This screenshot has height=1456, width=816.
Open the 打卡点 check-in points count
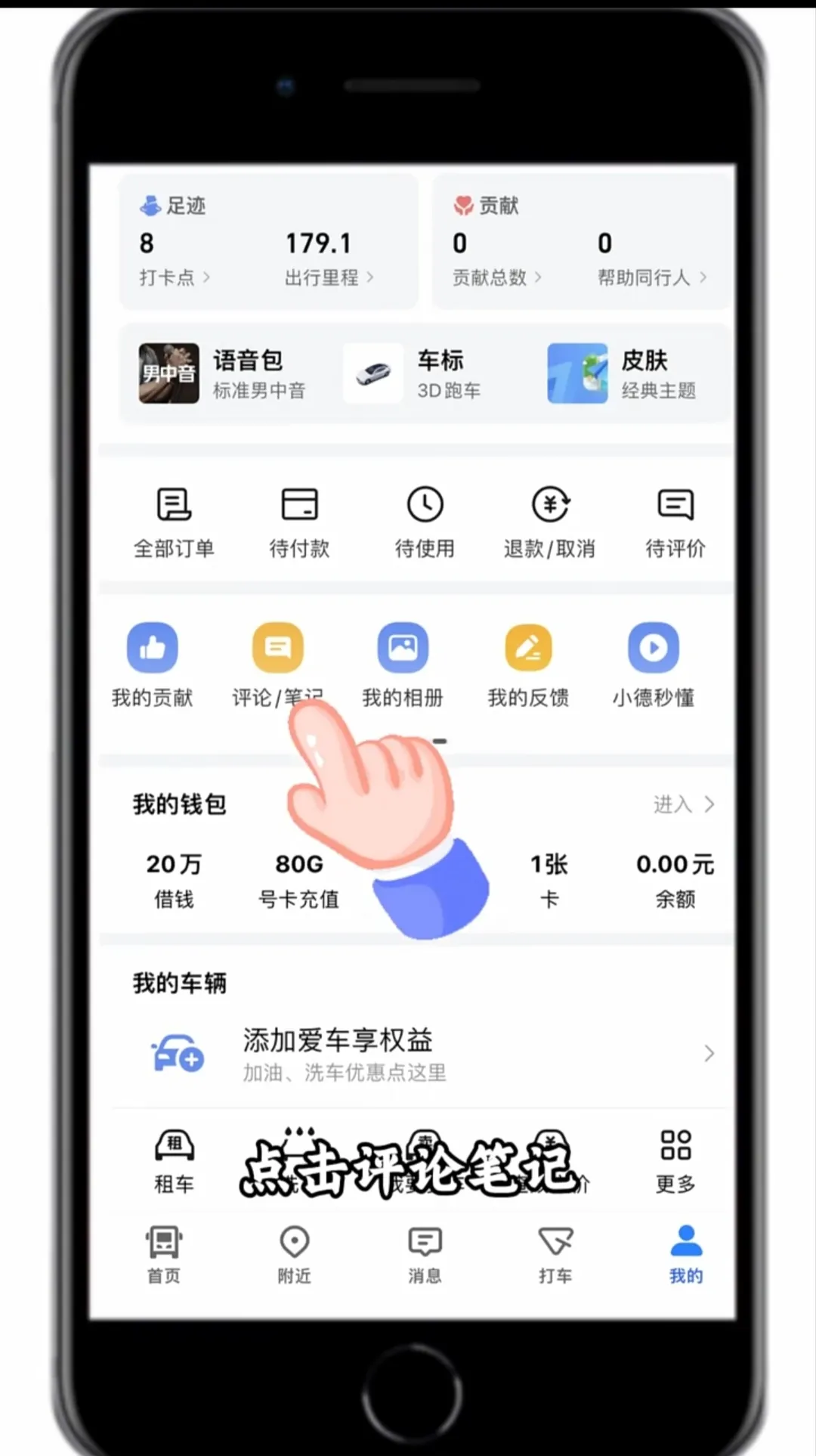tap(174, 261)
